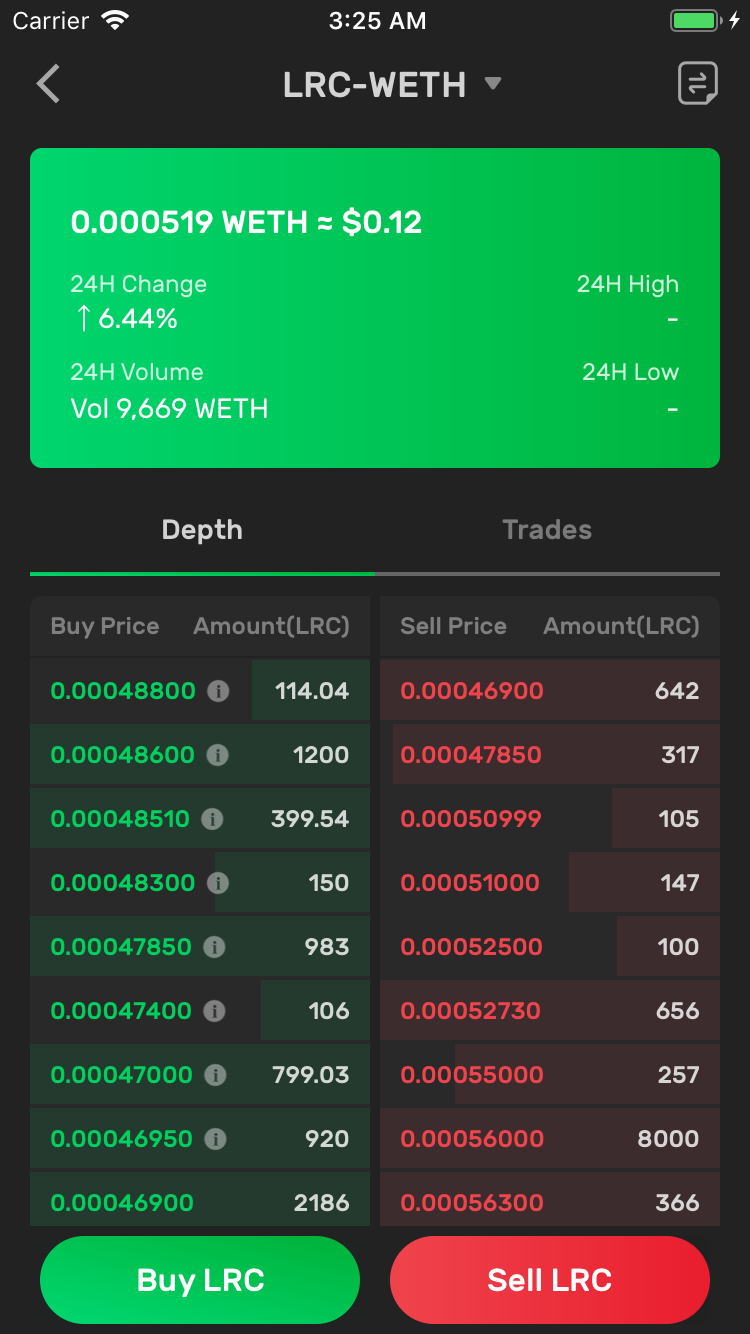Select sell order at 0.00052730
Image resolution: width=750 pixels, height=1334 pixels.
550,1011
